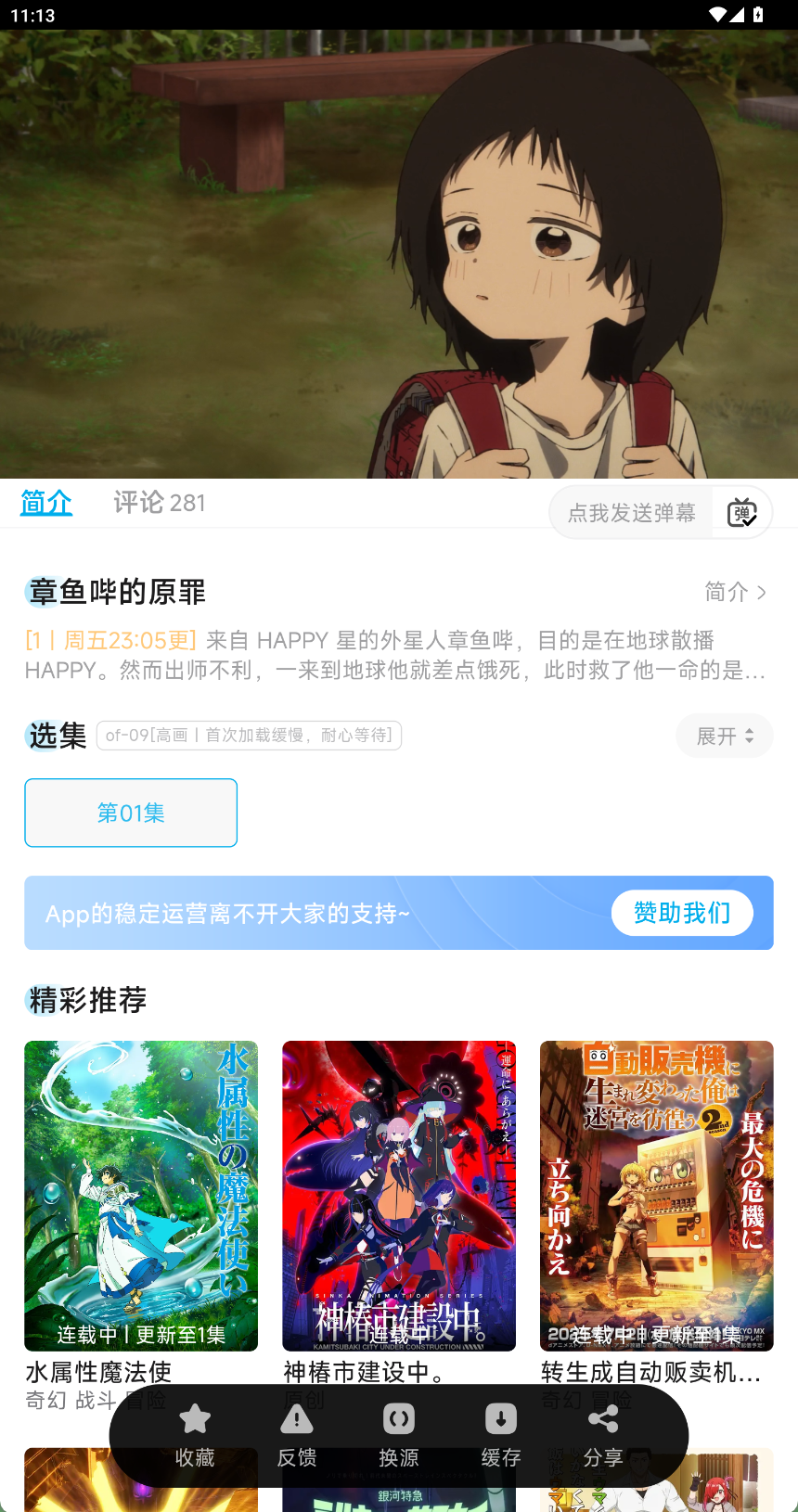Tap 赞助我们 sponsor button
The image size is (798, 1512).
(681, 913)
